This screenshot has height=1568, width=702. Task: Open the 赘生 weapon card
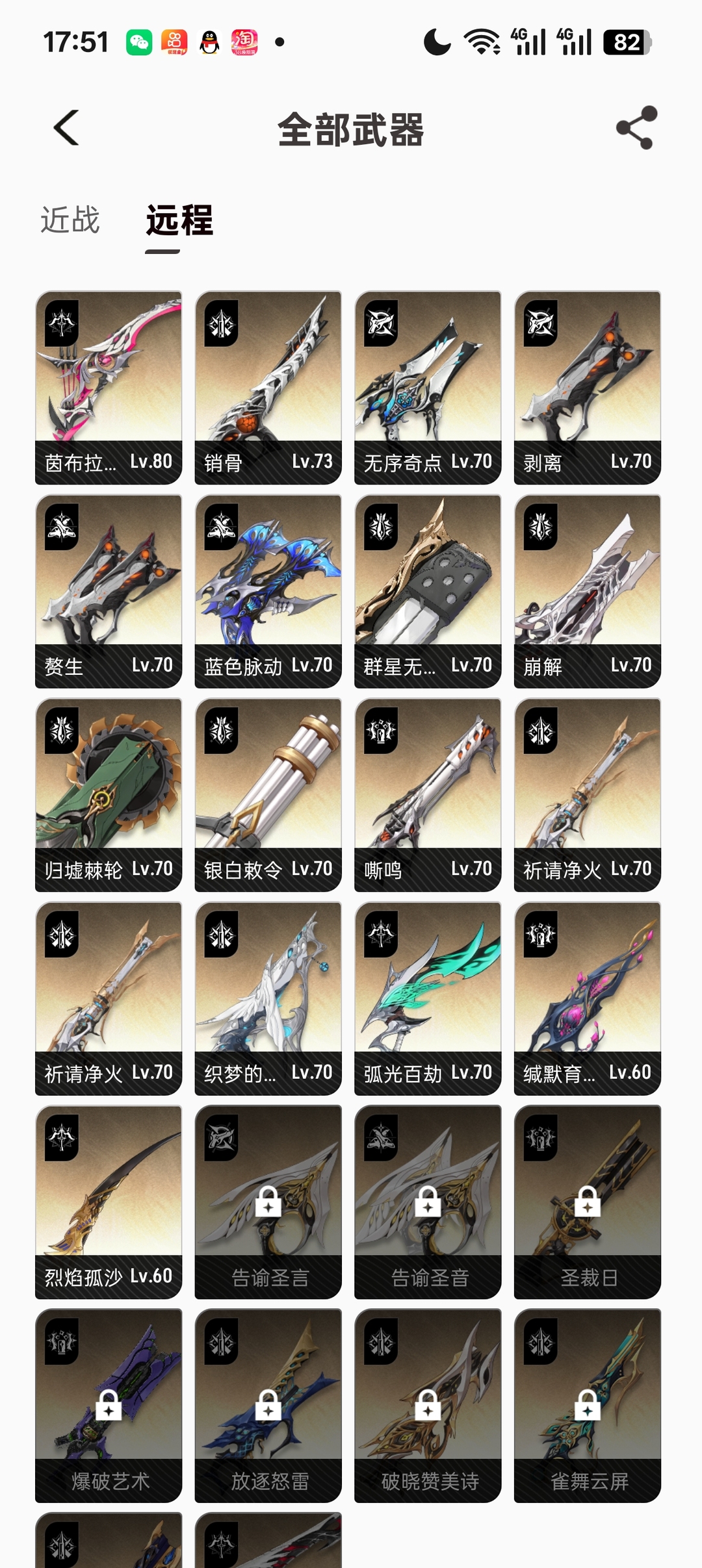109,591
